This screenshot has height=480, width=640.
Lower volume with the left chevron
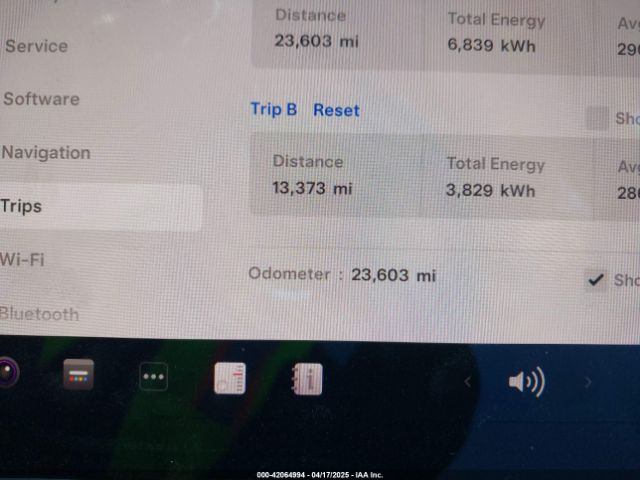(x=467, y=382)
